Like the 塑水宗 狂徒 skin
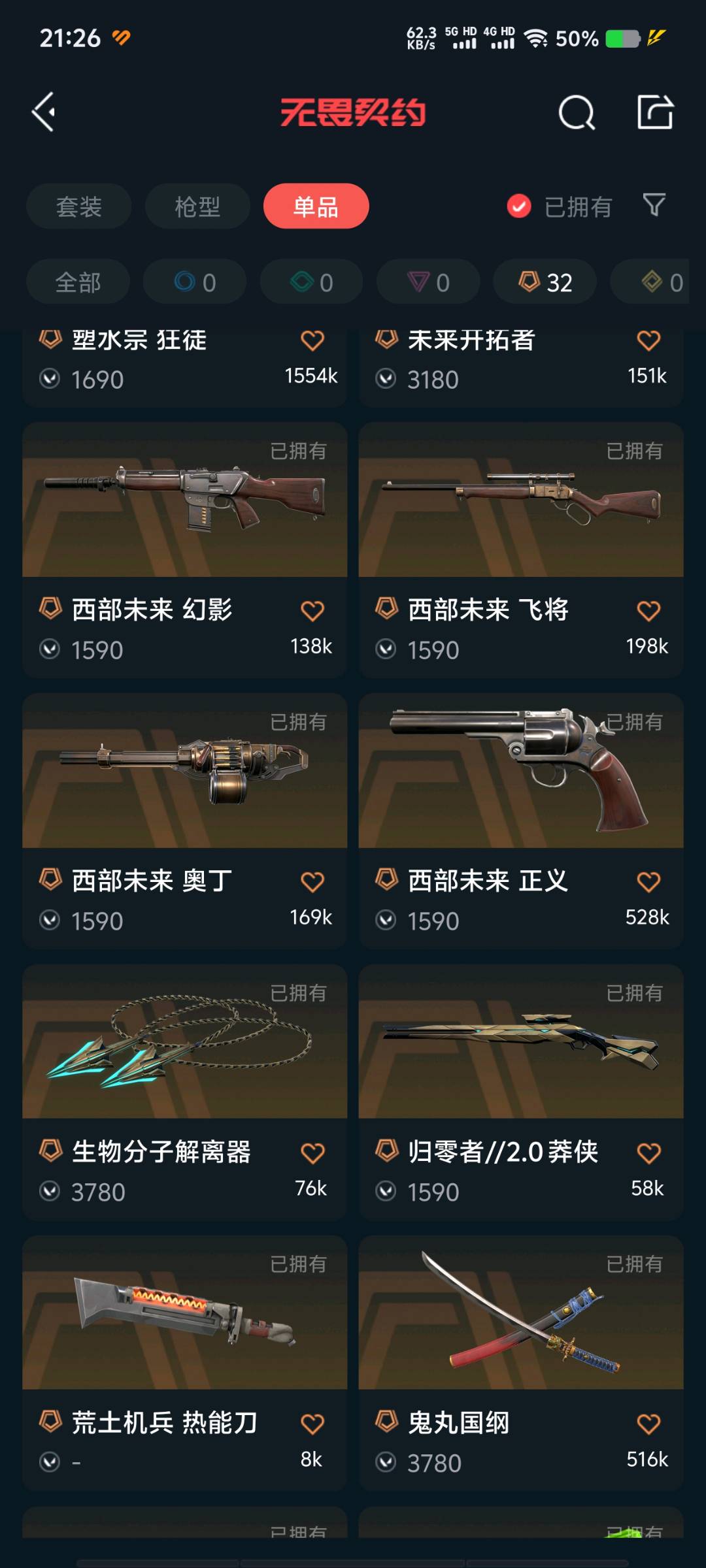This screenshot has height=1568, width=706. click(312, 340)
